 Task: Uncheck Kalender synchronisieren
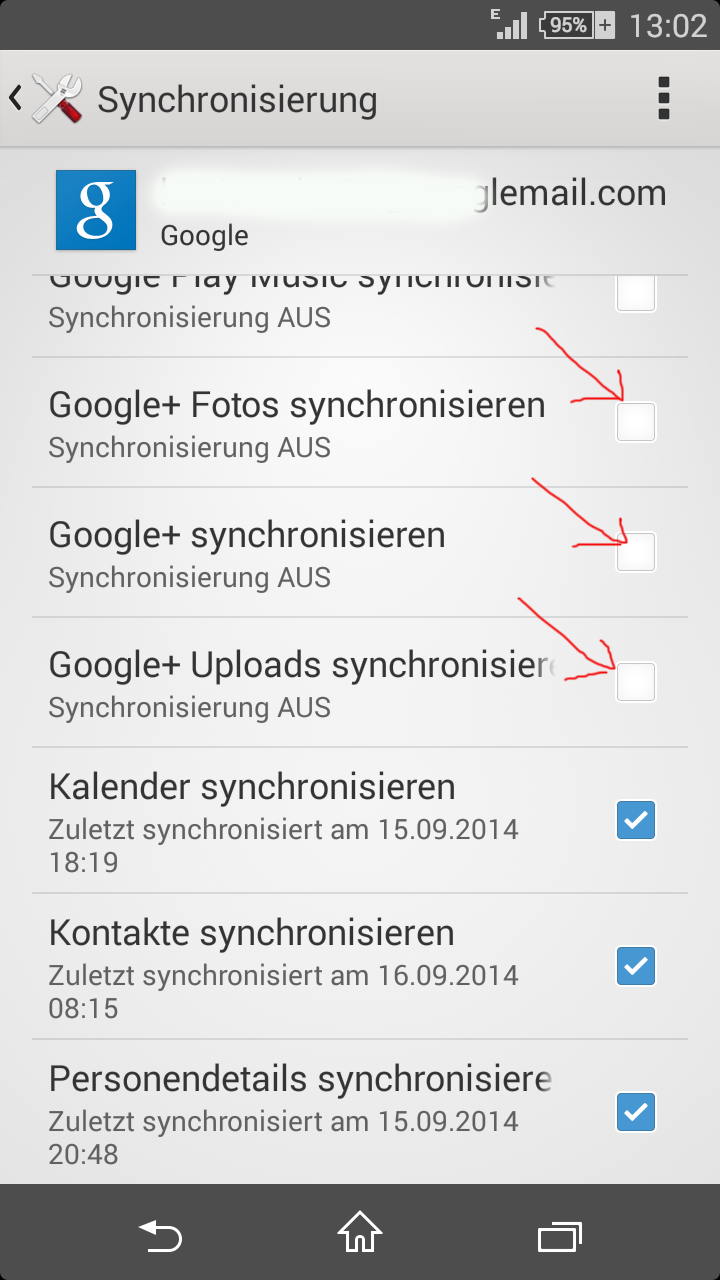click(x=636, y=821)
